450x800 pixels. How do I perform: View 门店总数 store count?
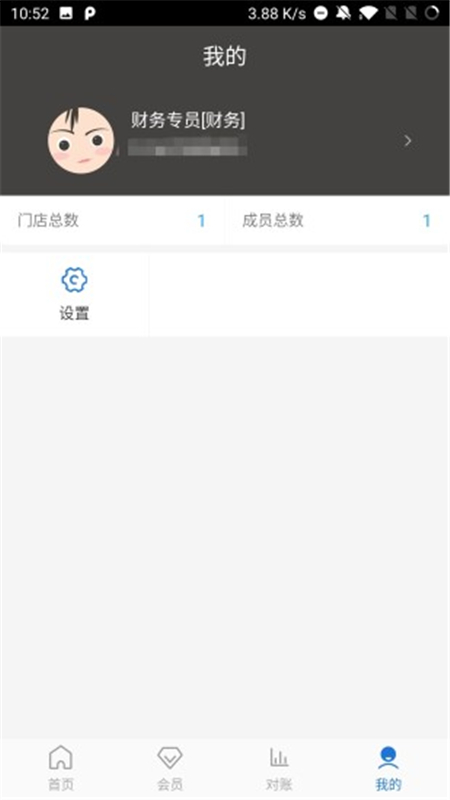pos(112,220)
